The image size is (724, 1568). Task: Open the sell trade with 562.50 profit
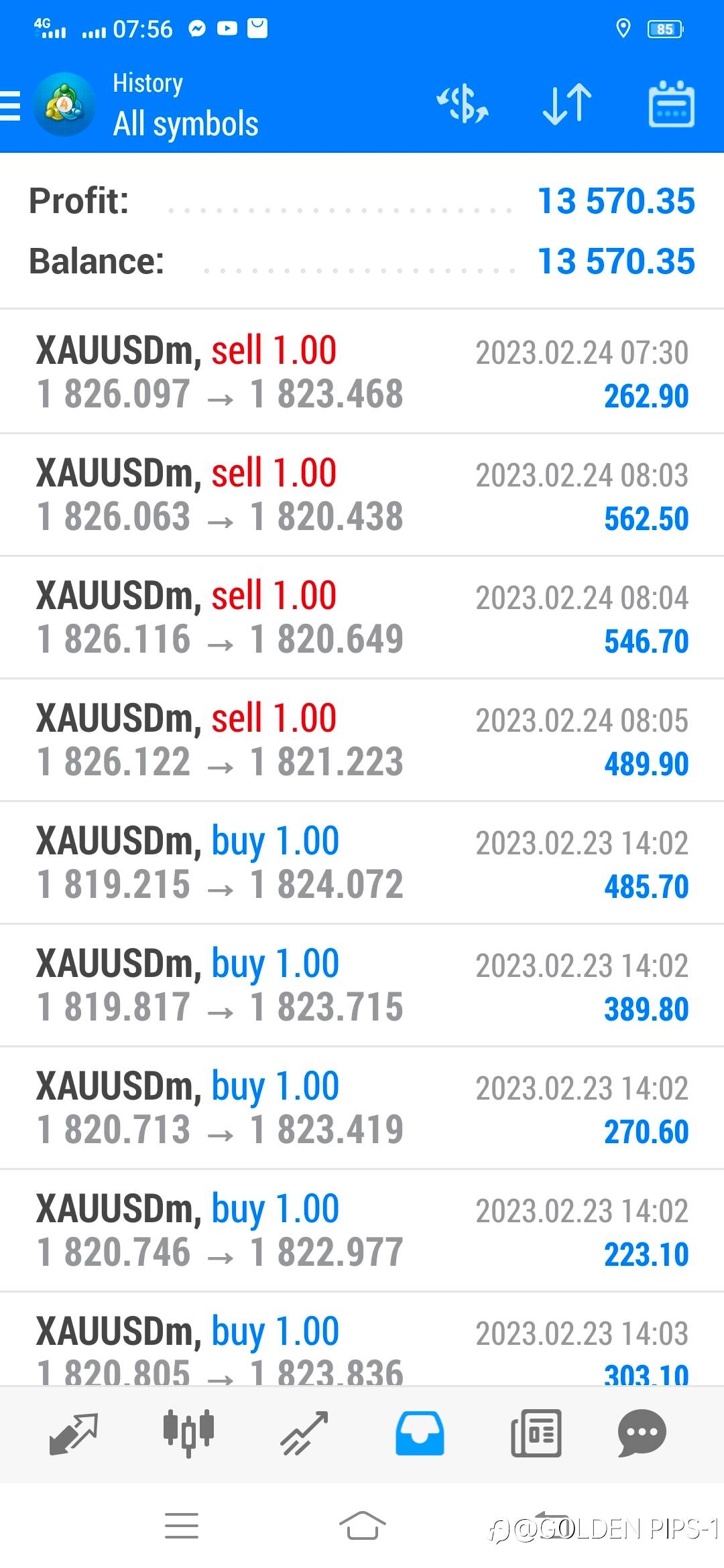[362, 495]
